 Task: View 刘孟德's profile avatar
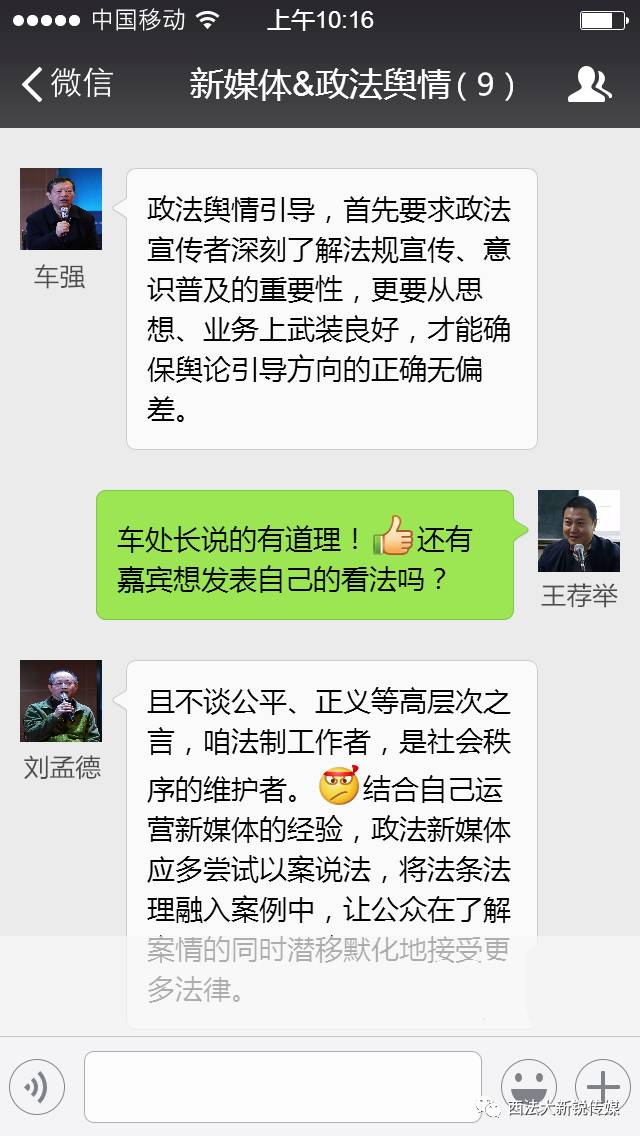pos(61,701)
